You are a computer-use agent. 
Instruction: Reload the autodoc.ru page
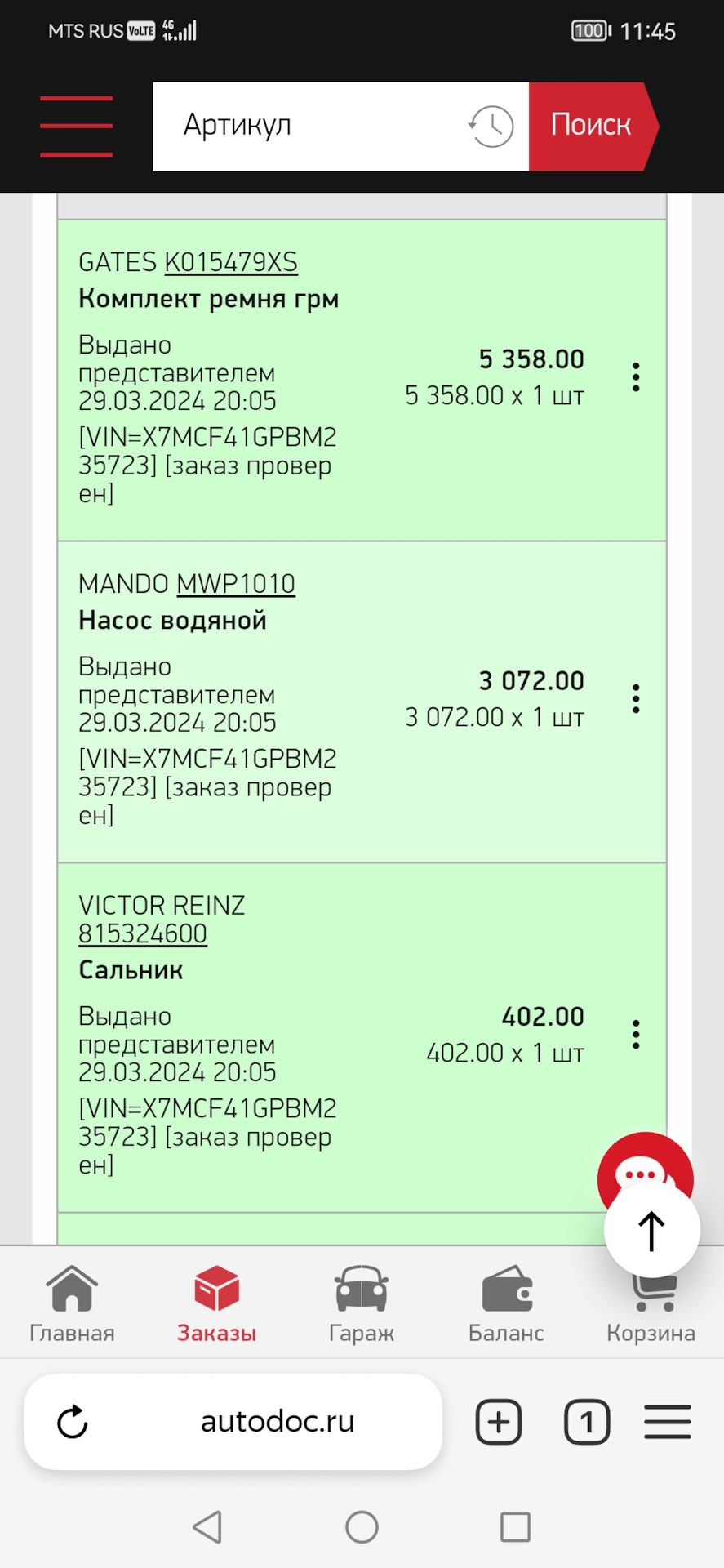tap(72, 1422)
